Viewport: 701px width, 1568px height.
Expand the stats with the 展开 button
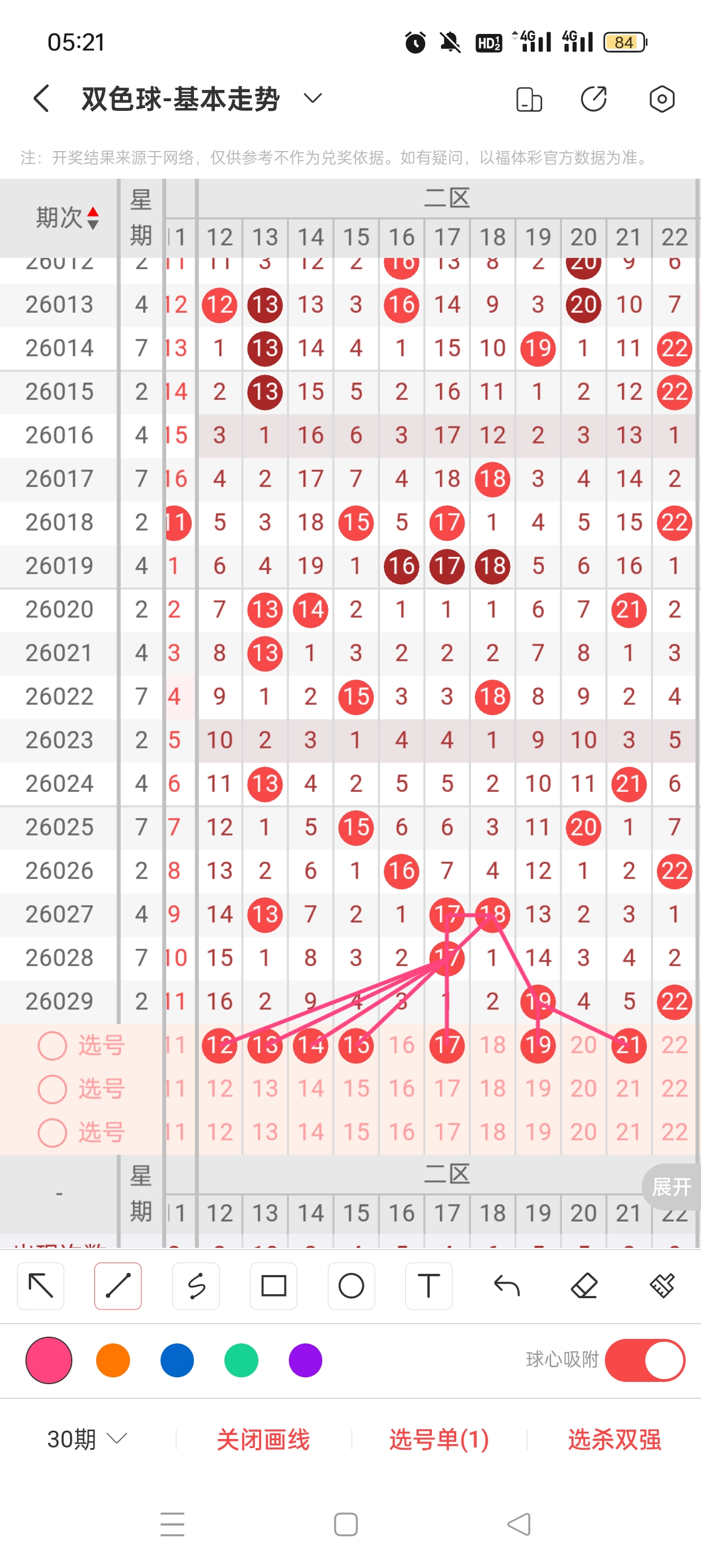(x=671, y=1186)
